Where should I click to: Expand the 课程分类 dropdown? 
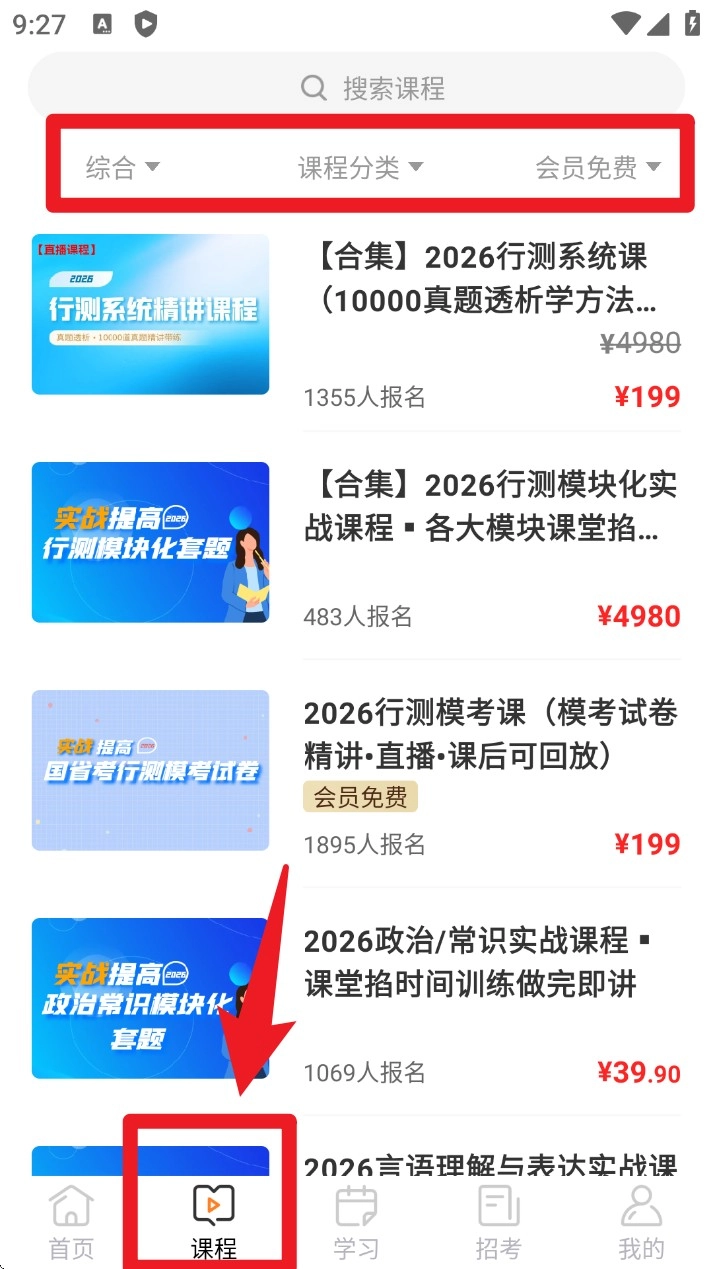pos(360,167)
